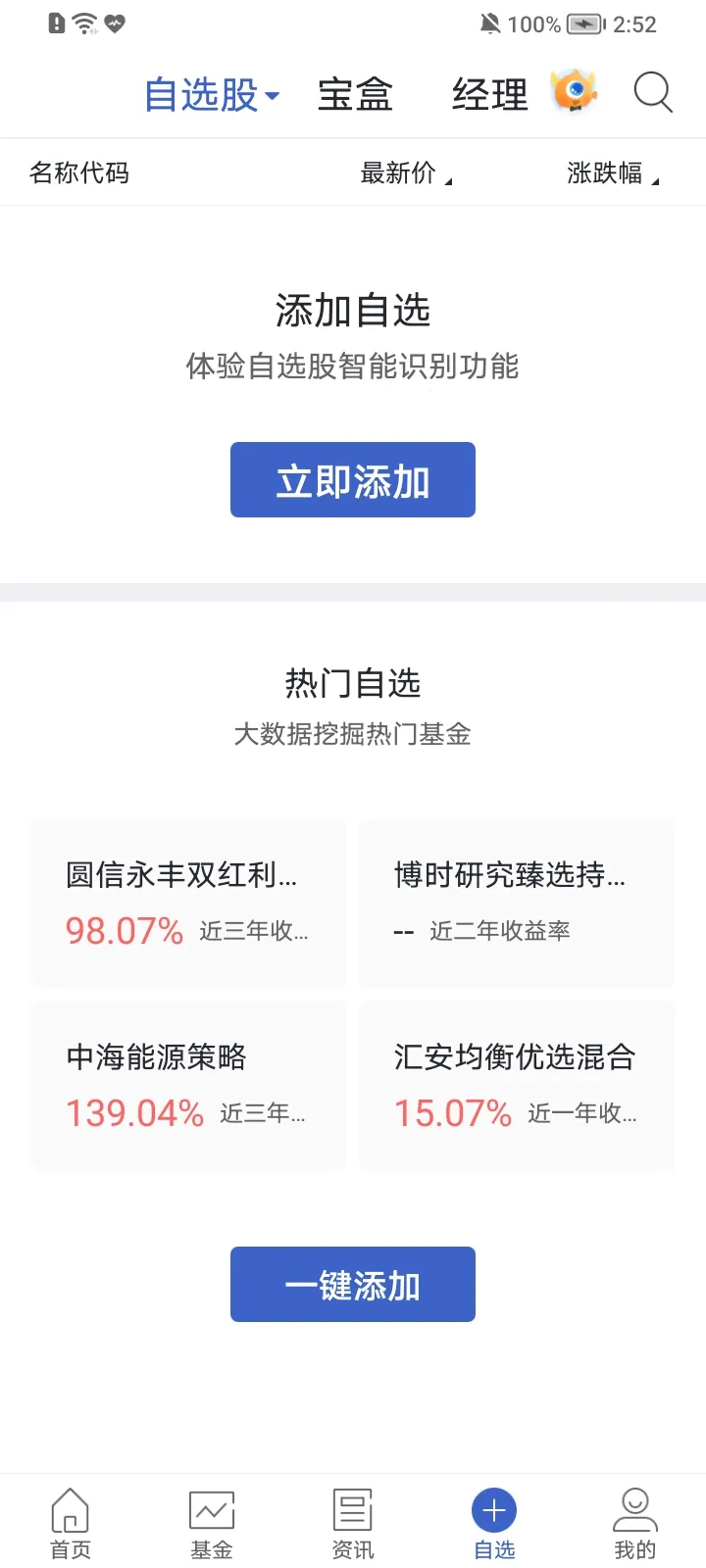The height and width of the screenshot is (1568, 706).
Task: Go to the 首页 tab
Action: pos(71,1522)
